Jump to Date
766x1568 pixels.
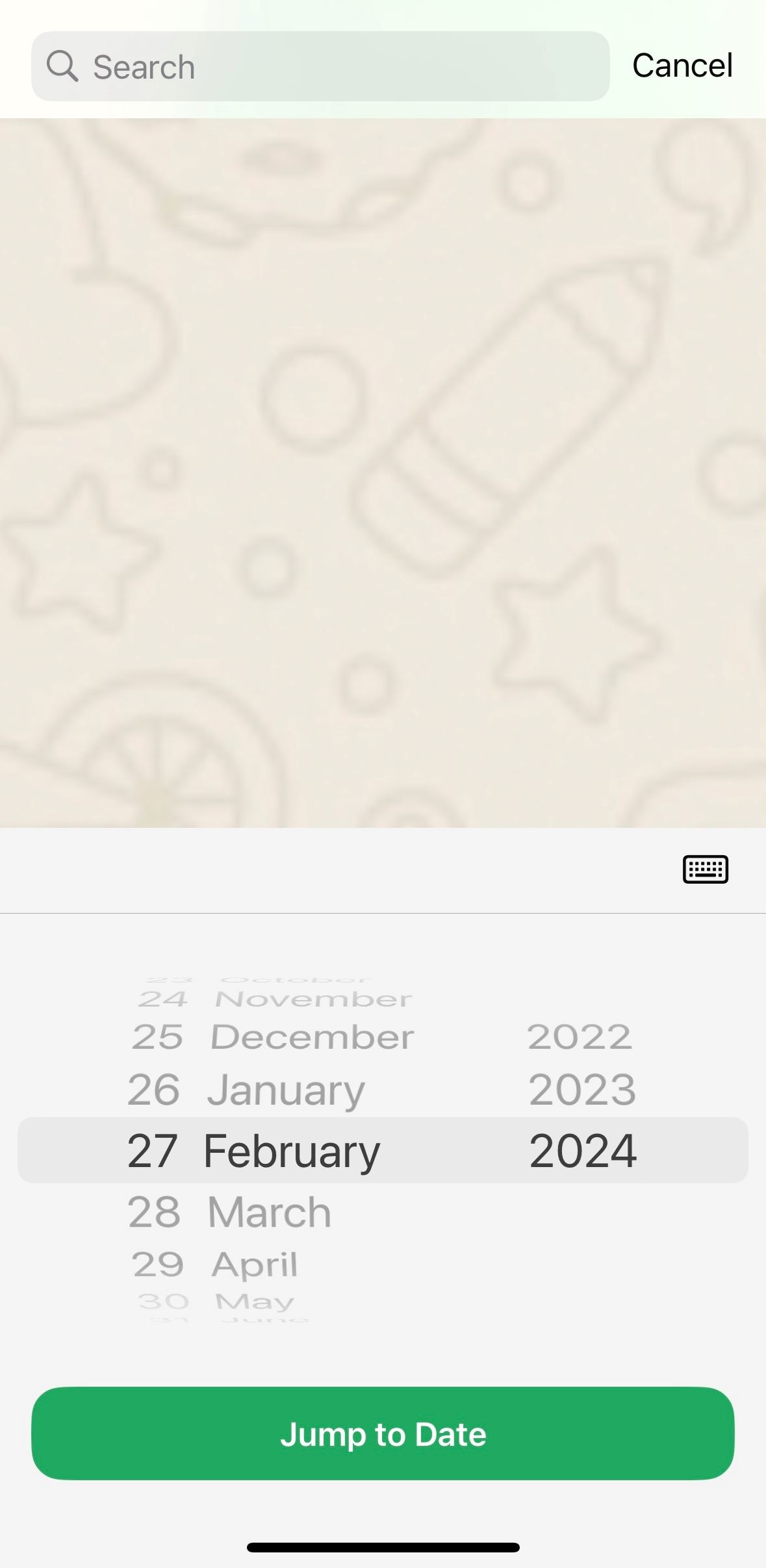click(383, 1434)
